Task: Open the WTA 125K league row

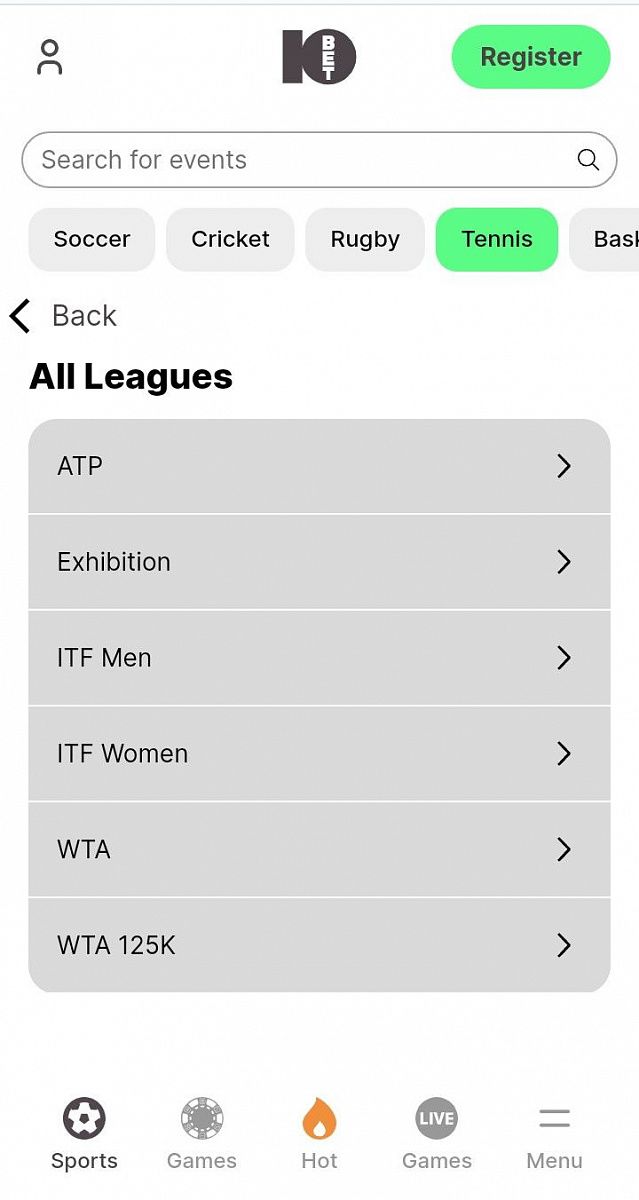Action: [x=319, y=945]
